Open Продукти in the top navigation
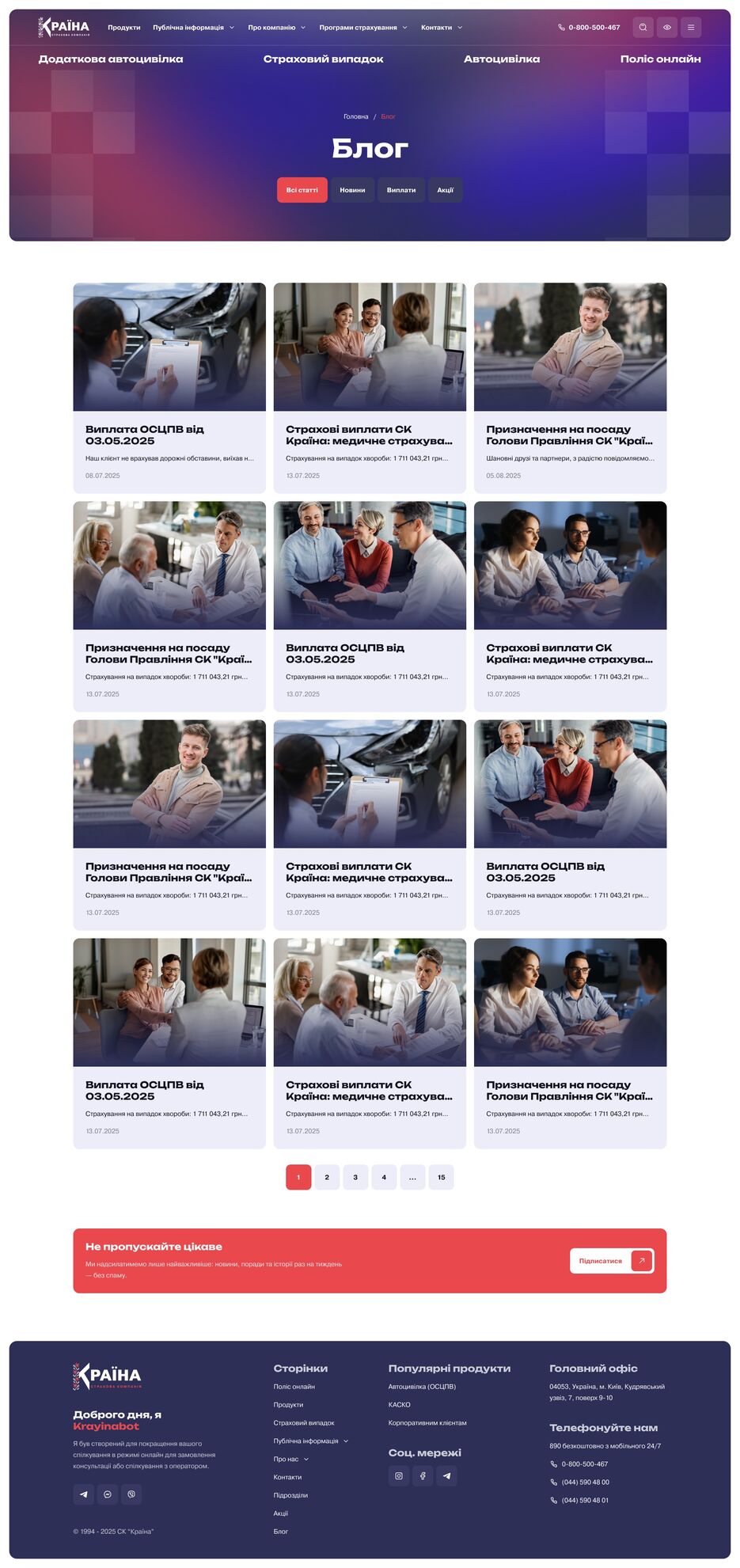 click(x=123, y=28)
